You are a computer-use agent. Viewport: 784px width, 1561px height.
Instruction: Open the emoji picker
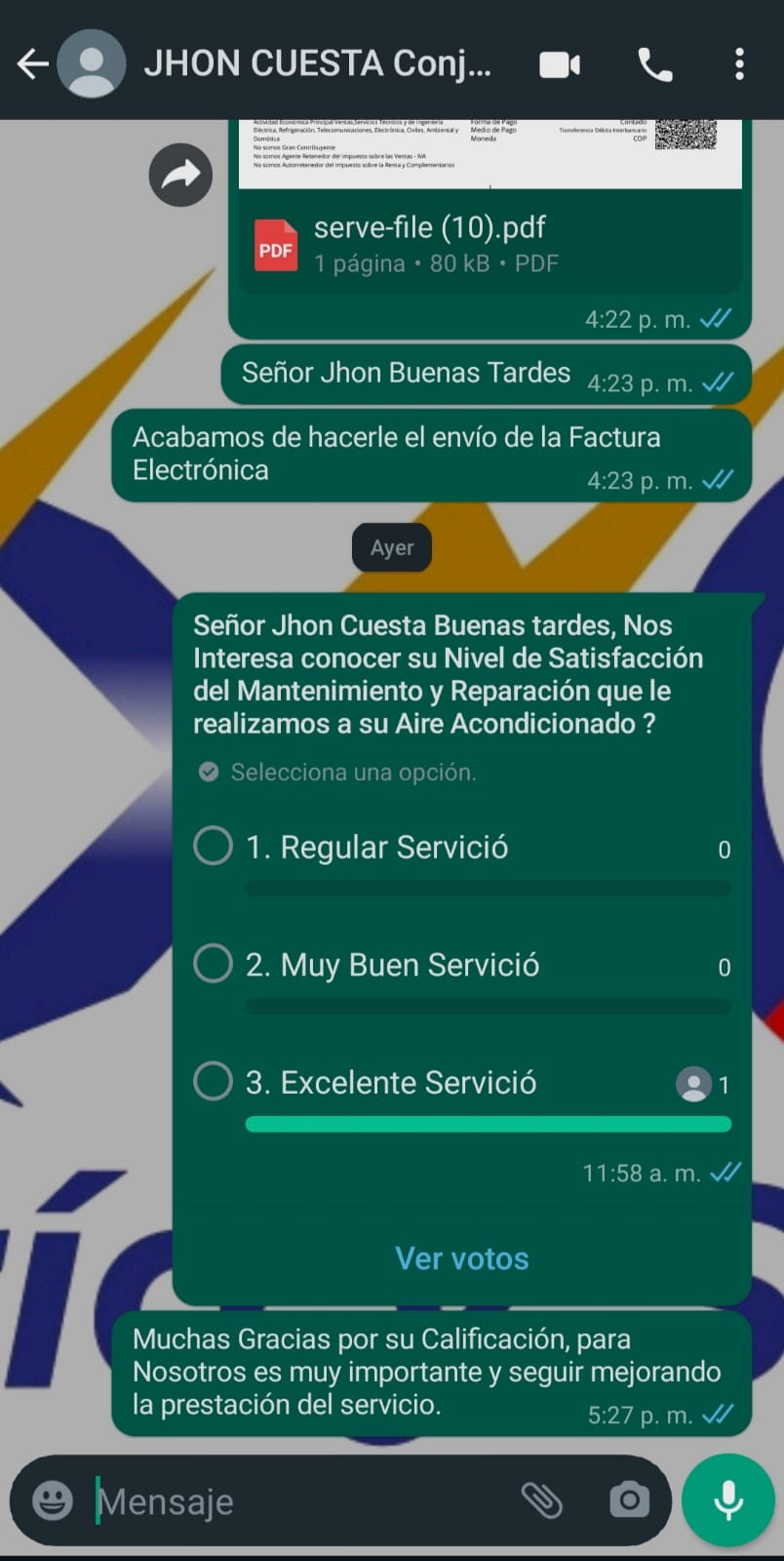pos(53,1501)
